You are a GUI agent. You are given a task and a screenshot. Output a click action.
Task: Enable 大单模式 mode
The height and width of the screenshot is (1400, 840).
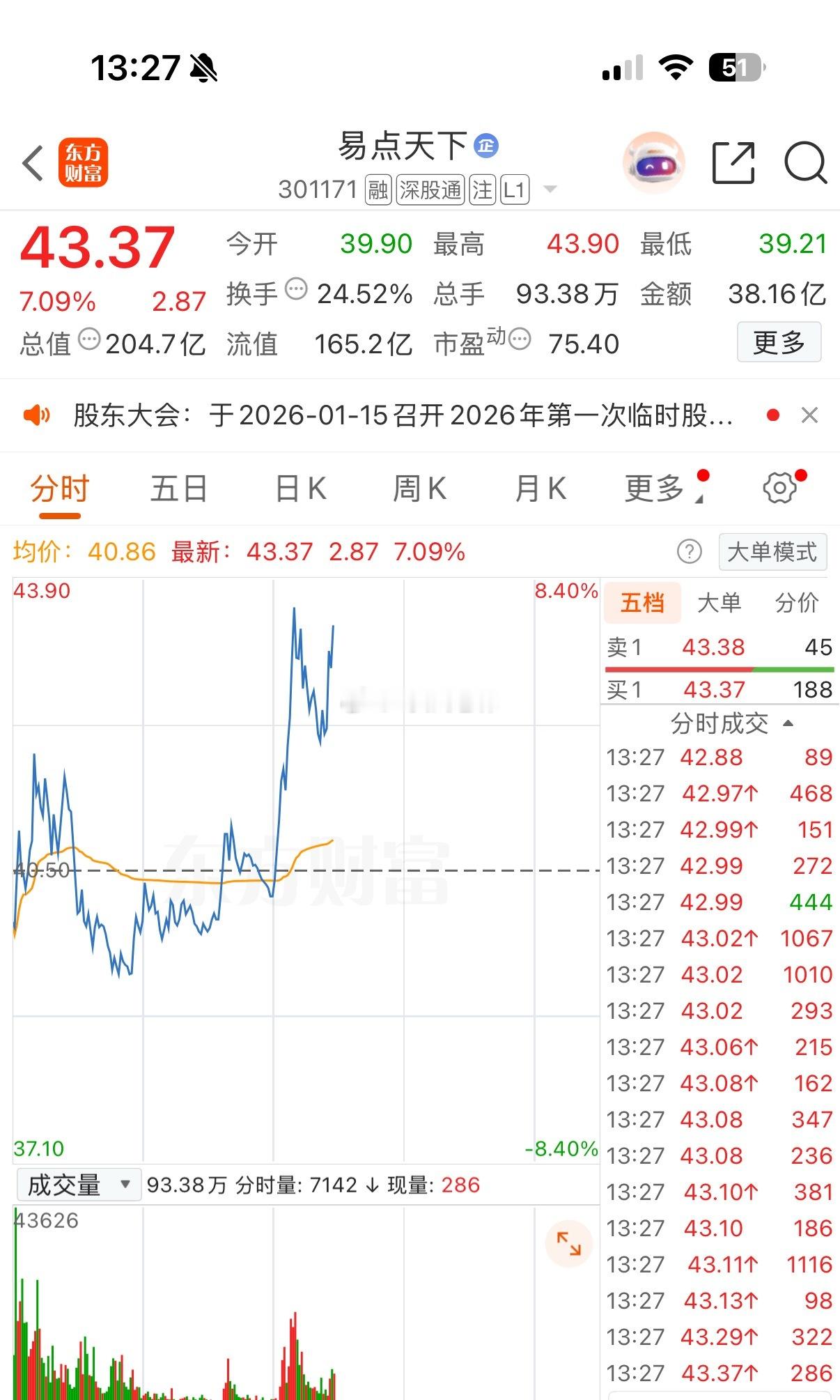(x=773, y=551)
